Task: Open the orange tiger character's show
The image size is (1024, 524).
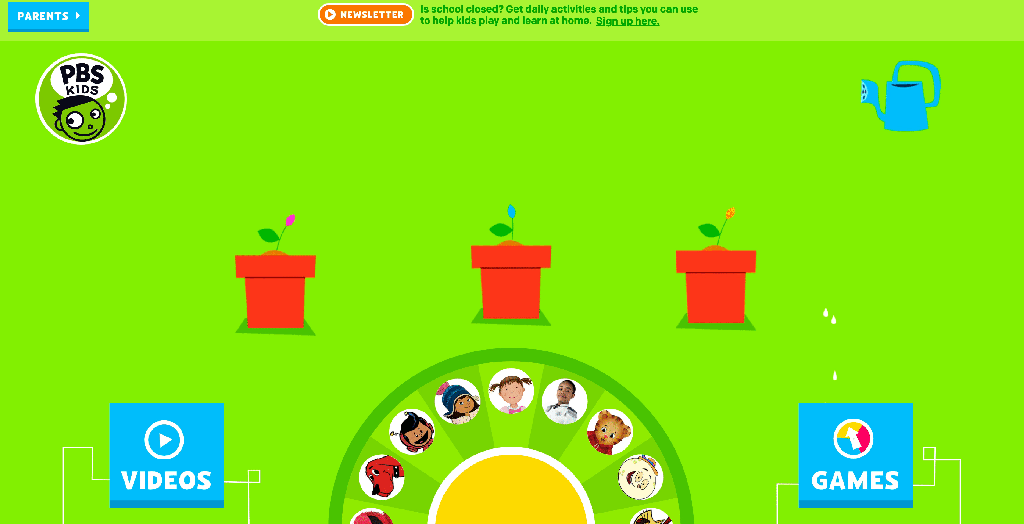Action: pos(609,432)
